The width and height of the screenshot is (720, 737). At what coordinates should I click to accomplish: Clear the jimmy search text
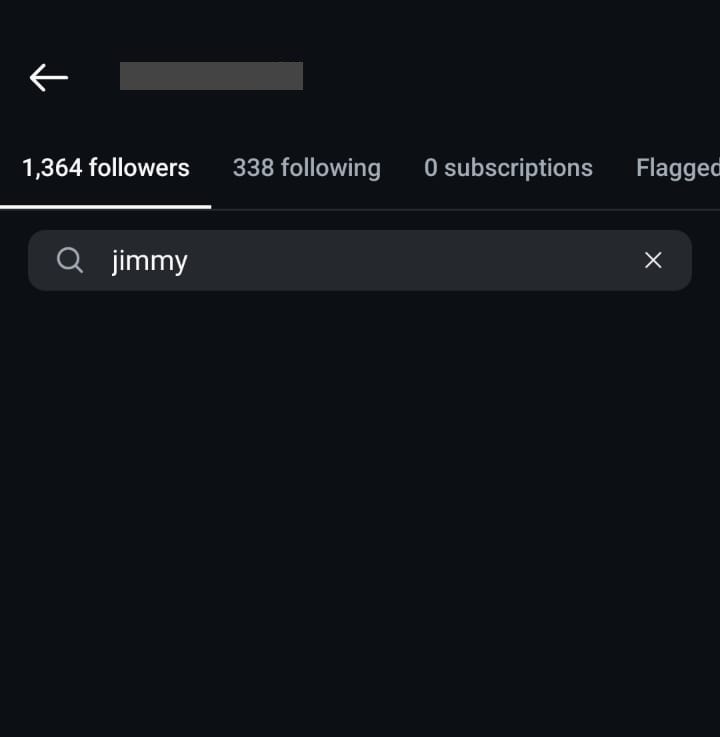point(653,261)
